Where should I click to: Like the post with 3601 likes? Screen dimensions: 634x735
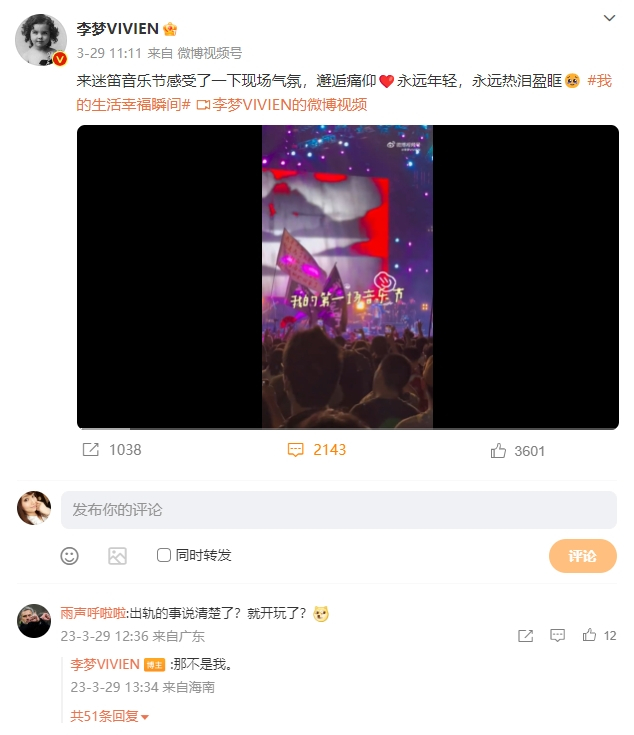(517, 451)
